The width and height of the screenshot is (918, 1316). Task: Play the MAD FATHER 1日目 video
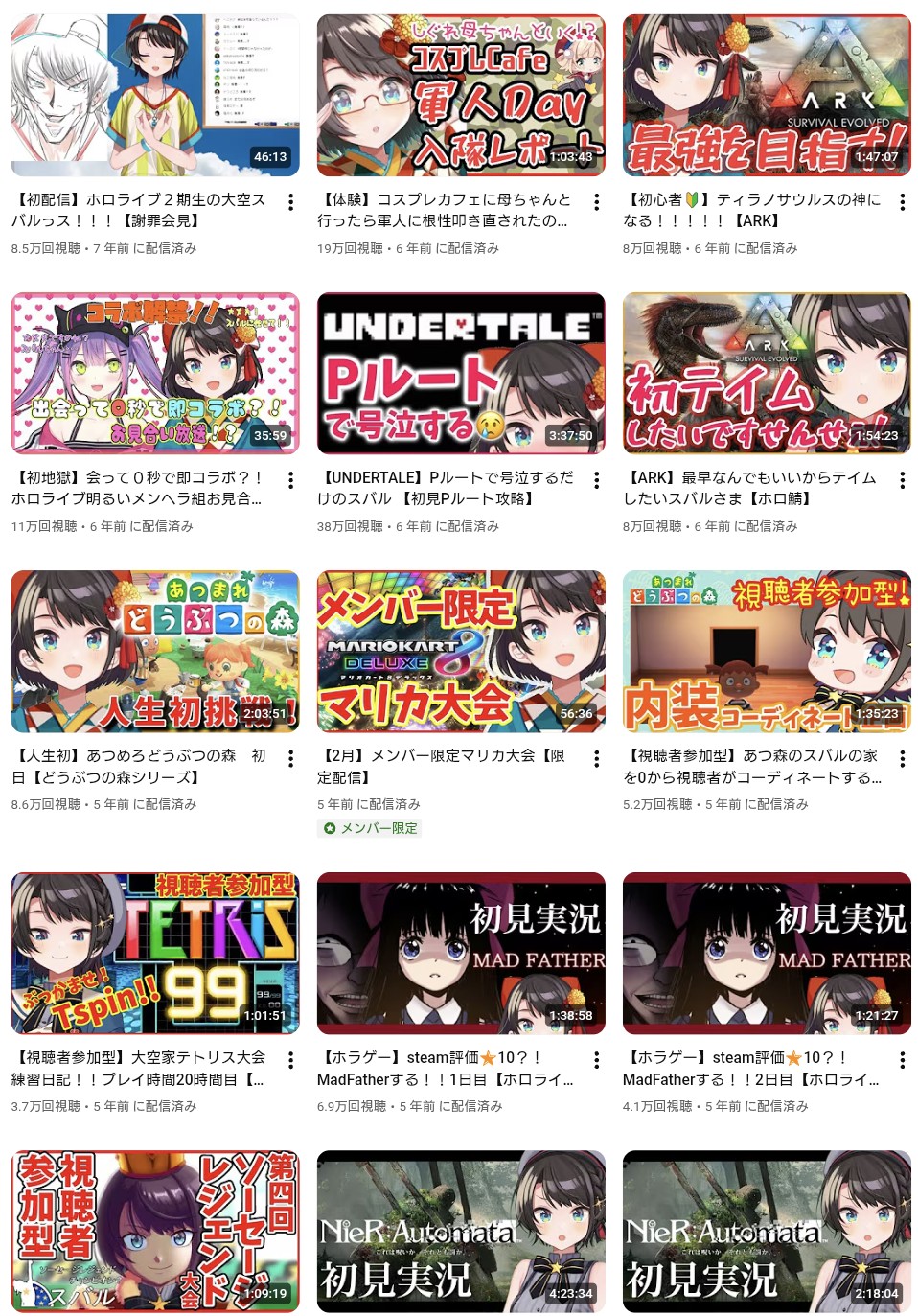[x=460, y=953]
